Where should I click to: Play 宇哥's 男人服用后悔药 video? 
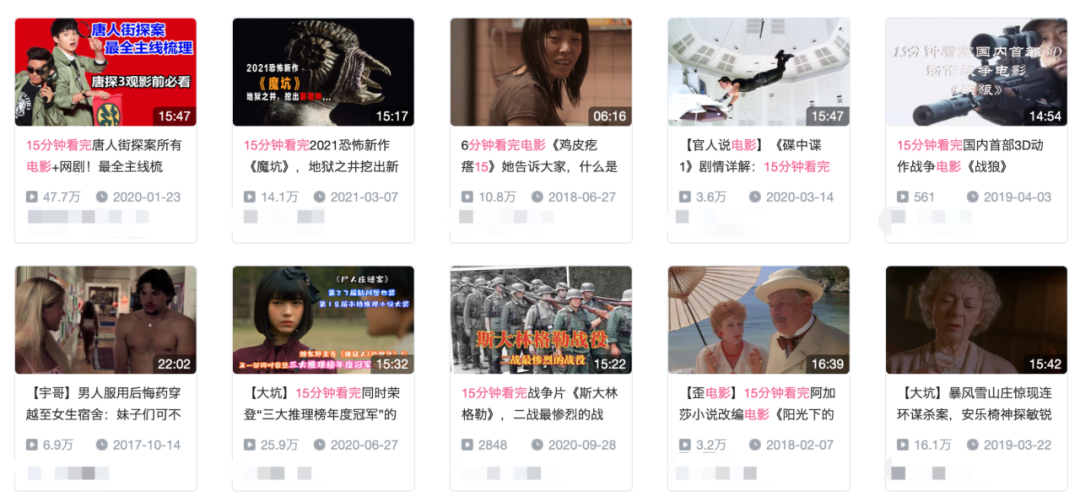pos(105,320)
